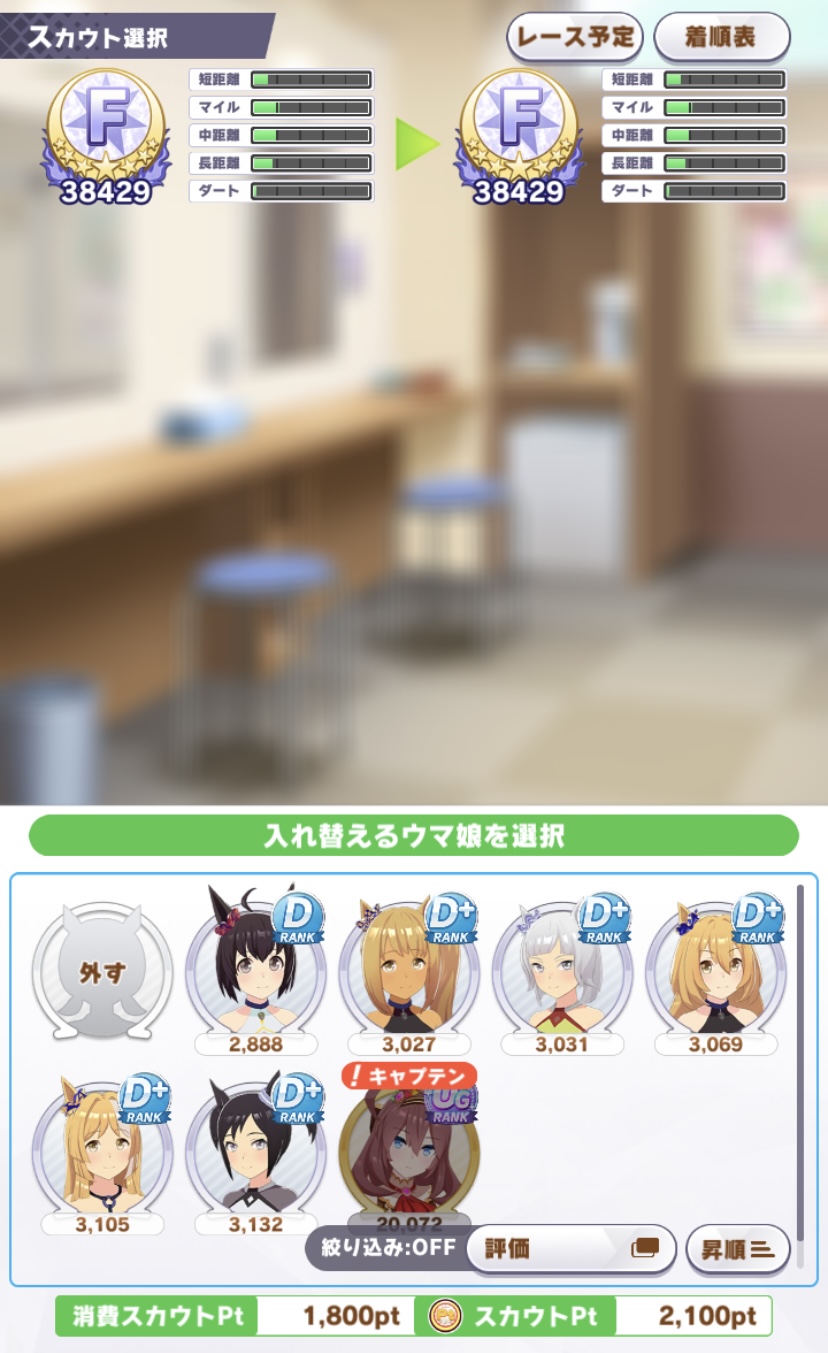Select the blonde character scored 3,105
The height and width of the screenshot is (1353, 828).
102,1150
